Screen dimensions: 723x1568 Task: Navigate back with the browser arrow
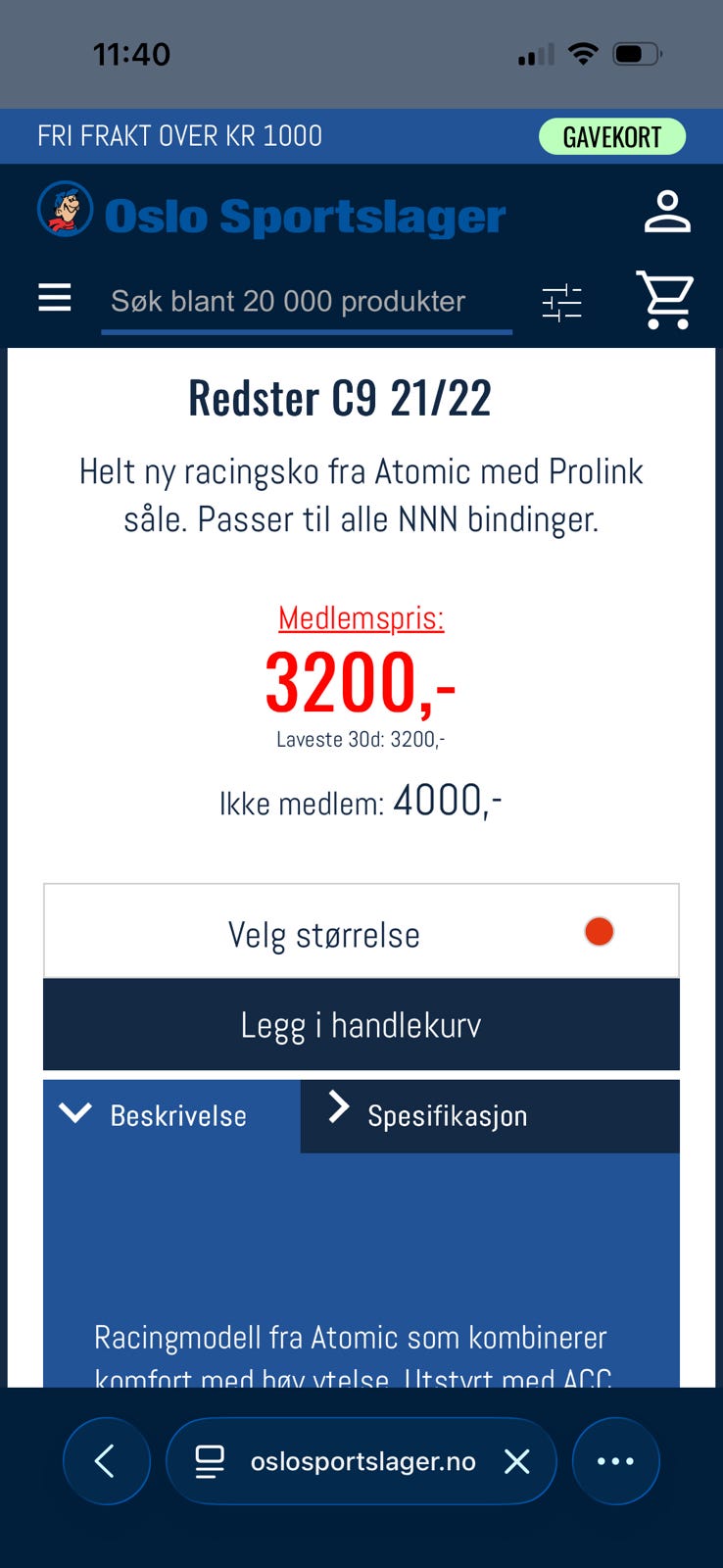tap(106, 1460)
